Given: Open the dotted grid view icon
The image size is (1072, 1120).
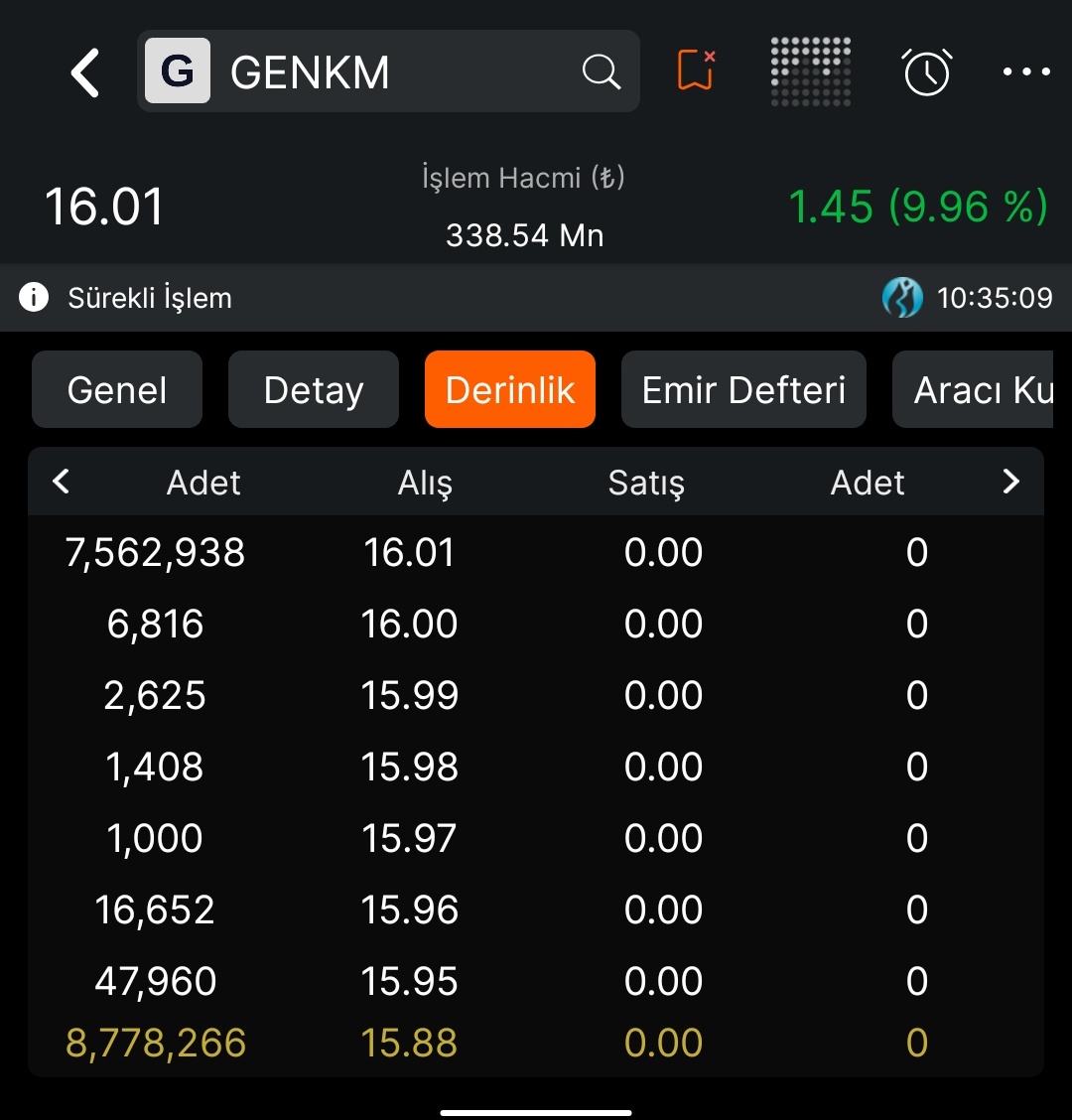Looking at the screenshot, I should pos(811,71).
